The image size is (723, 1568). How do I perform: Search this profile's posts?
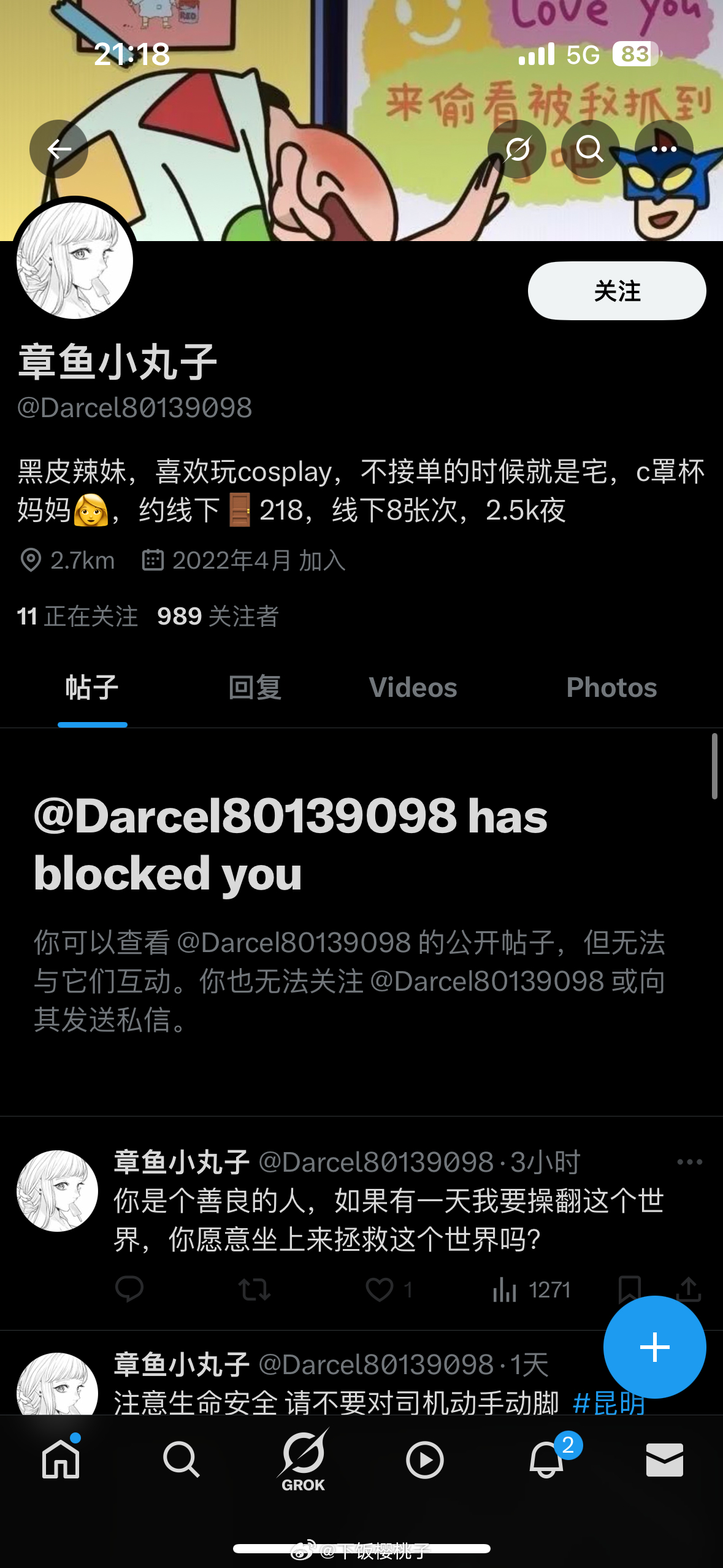(x=590, y=149)
